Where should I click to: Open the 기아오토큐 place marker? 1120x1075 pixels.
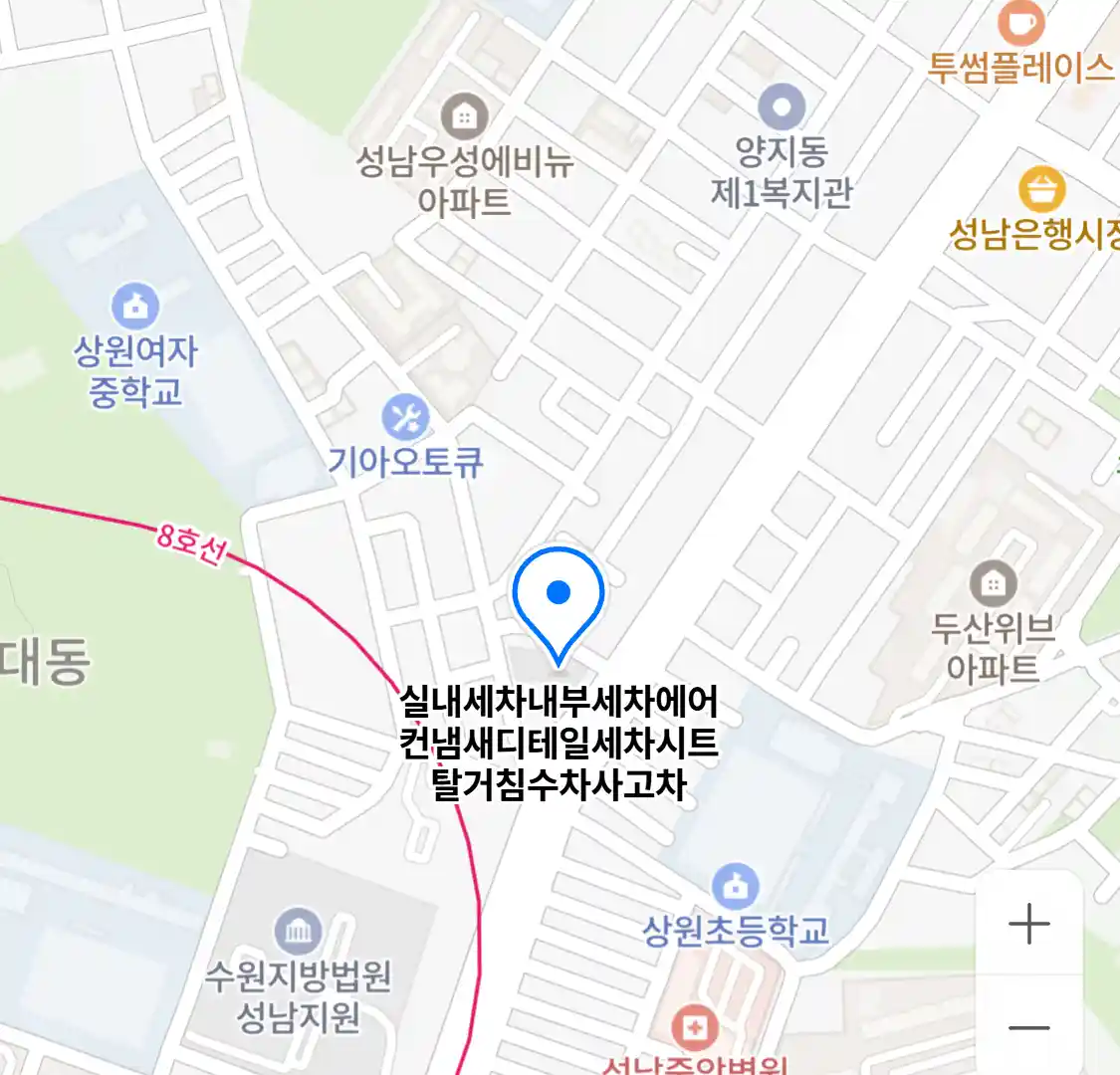[405, 418]
